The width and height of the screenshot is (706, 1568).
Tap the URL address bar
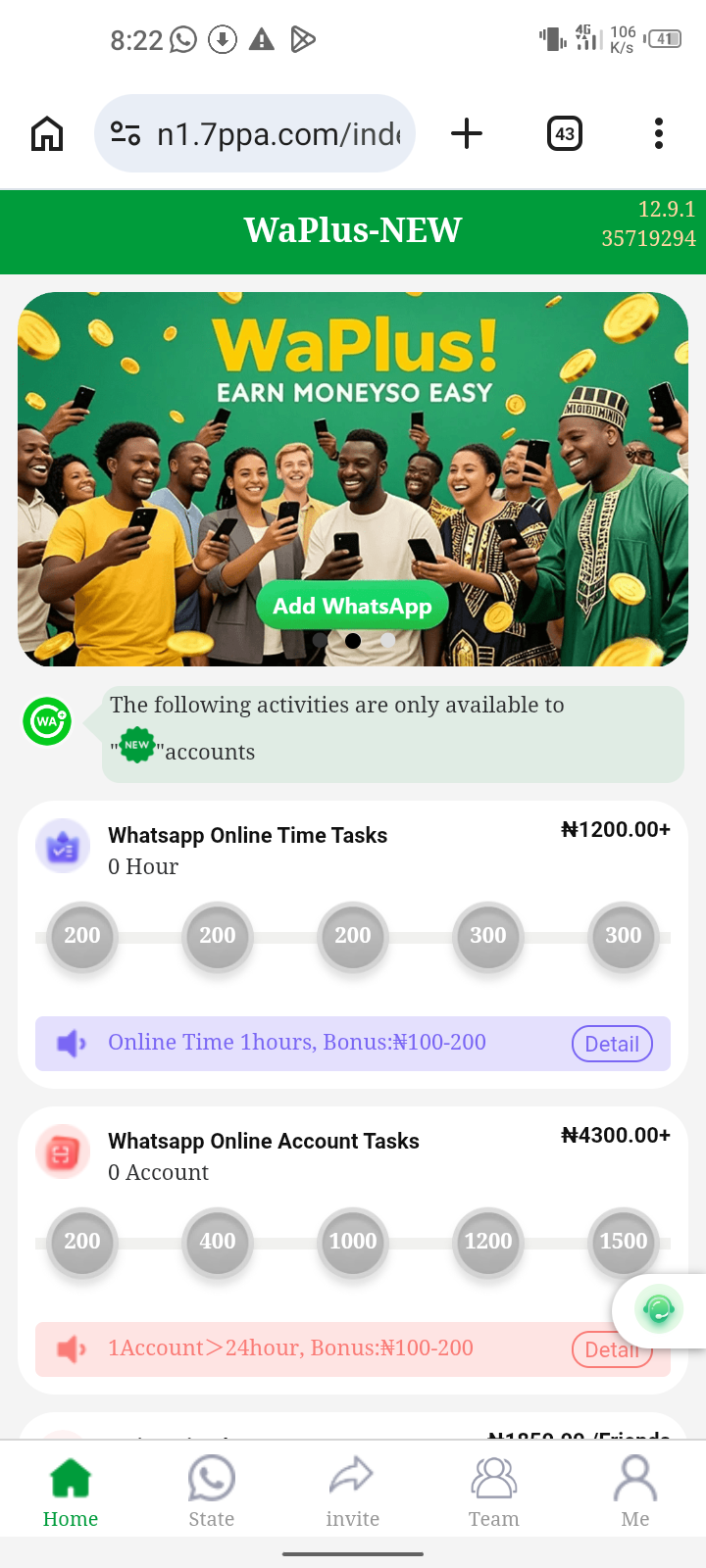[x=265, y=133]
